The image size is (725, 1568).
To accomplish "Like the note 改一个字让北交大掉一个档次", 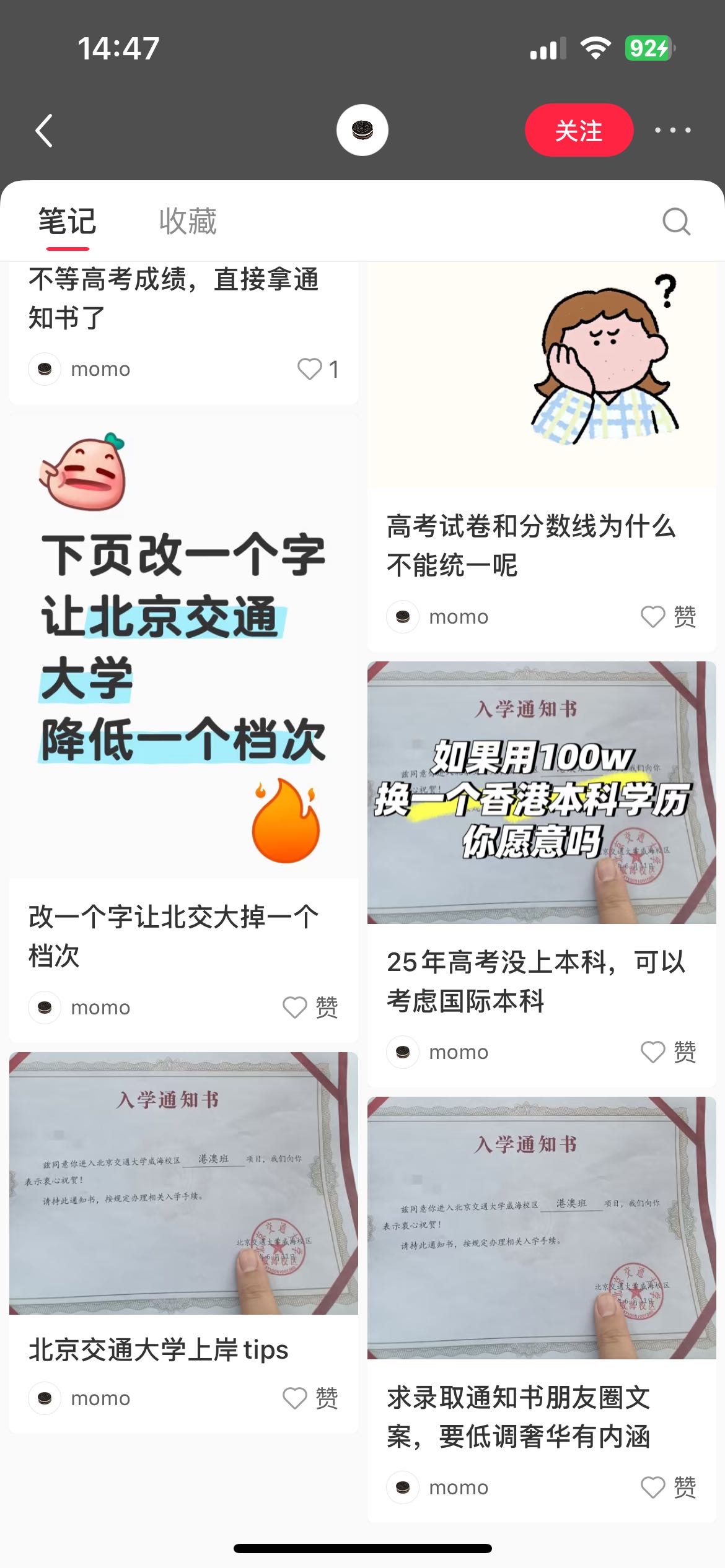I will coord(295,1008).
